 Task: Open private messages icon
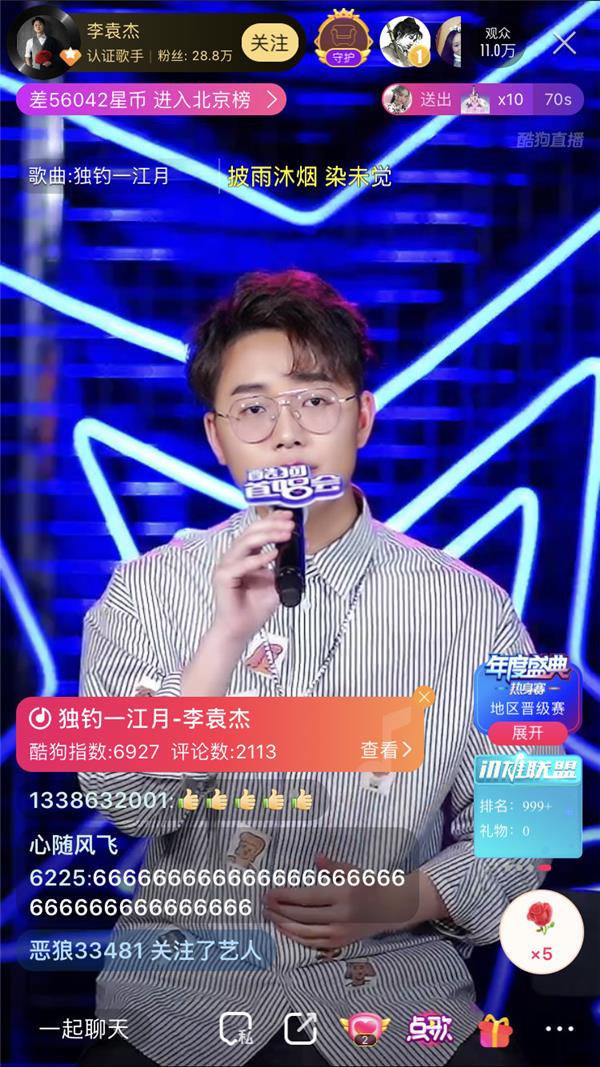click(235, 1029)
